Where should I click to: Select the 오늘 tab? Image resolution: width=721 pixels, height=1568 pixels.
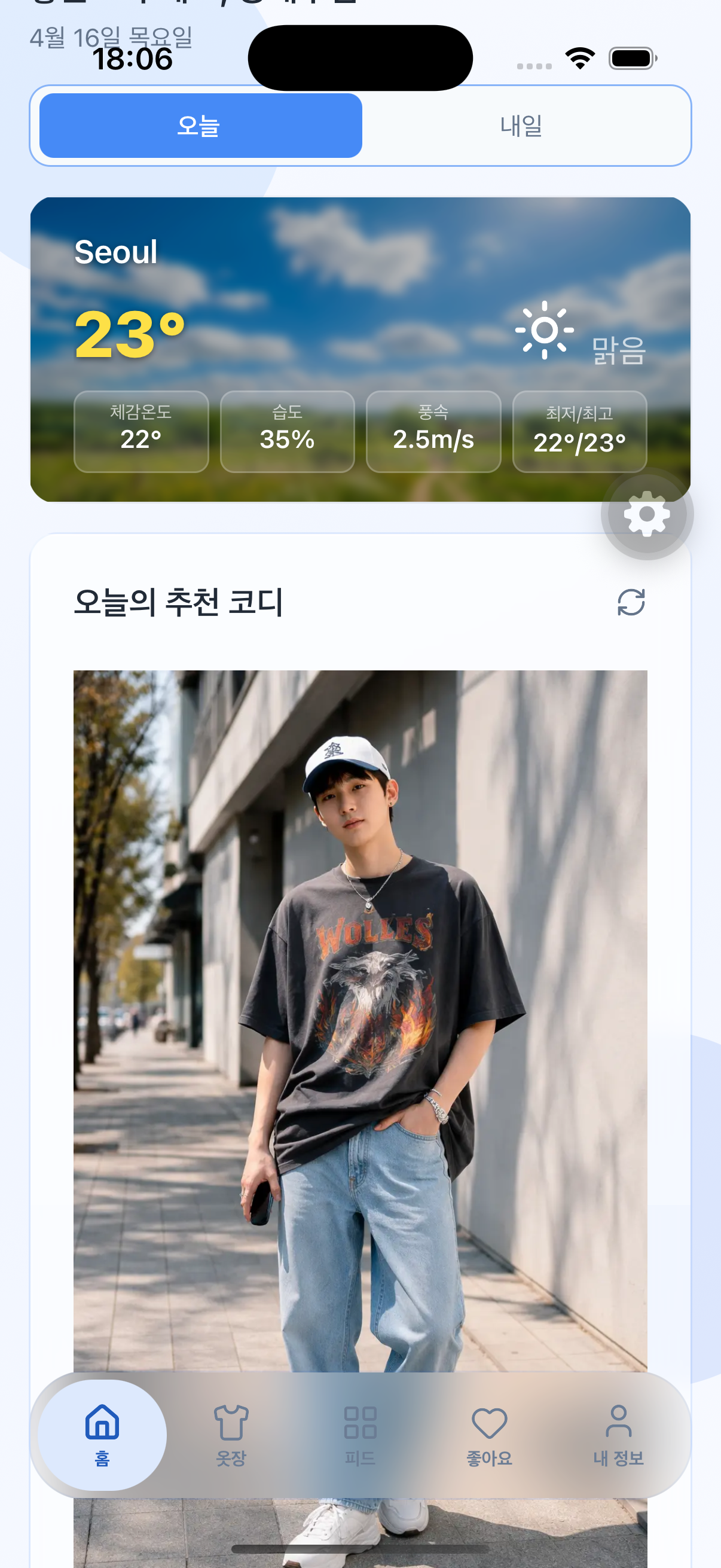200,125
